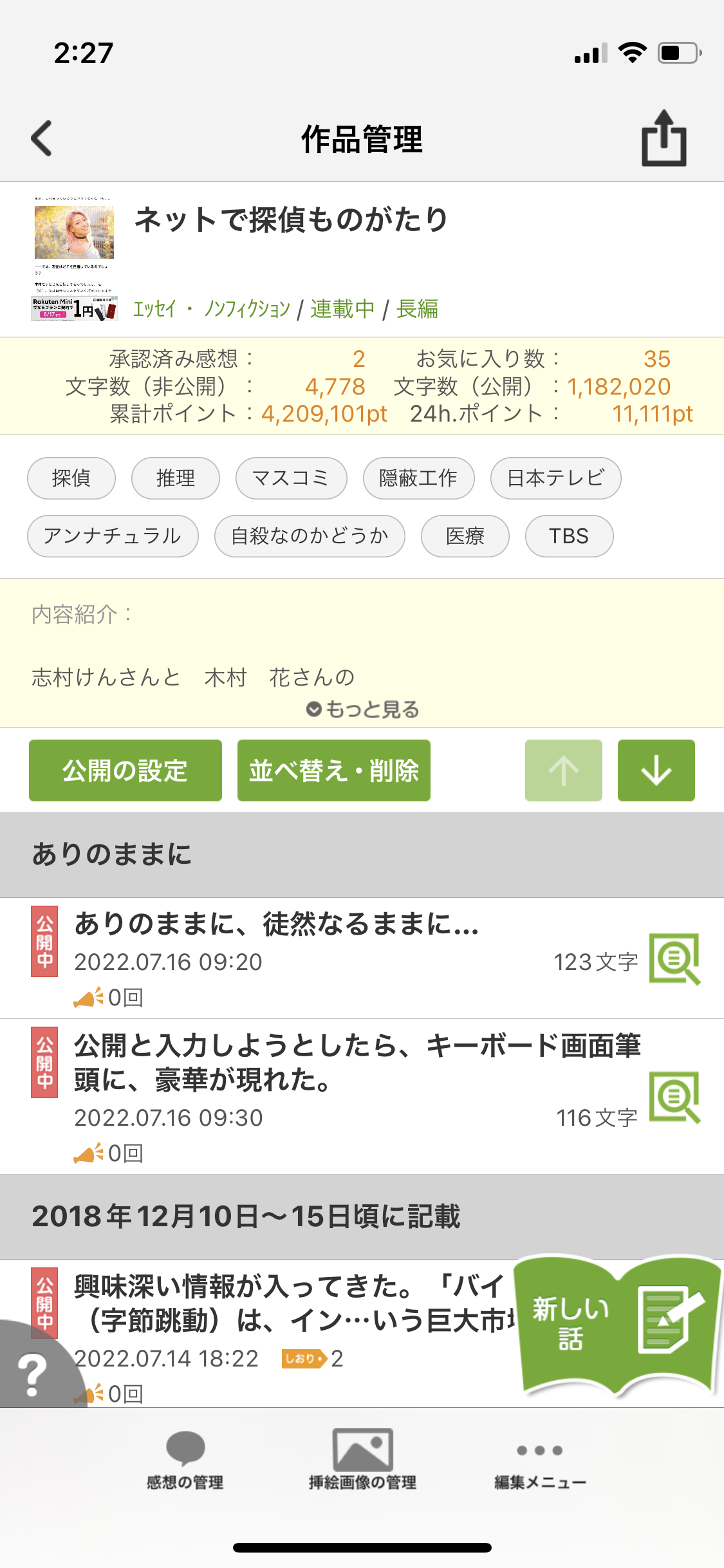Image resolution: width=724 pixels, height=1568 pixels.
Task: Preview the 123文字 episode with magnifier icon
Action: (674, 959)
